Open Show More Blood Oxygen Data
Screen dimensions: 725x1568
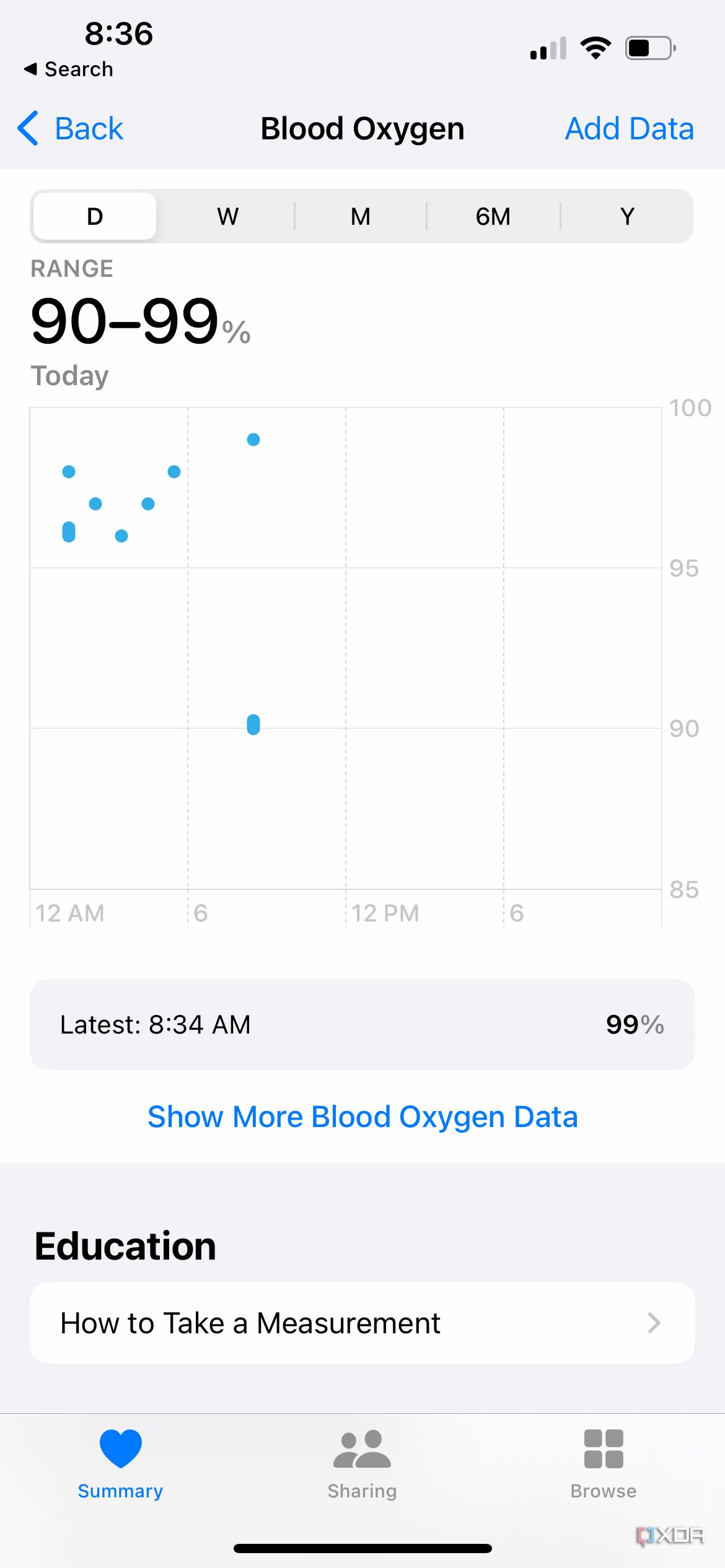(362, 1117)
